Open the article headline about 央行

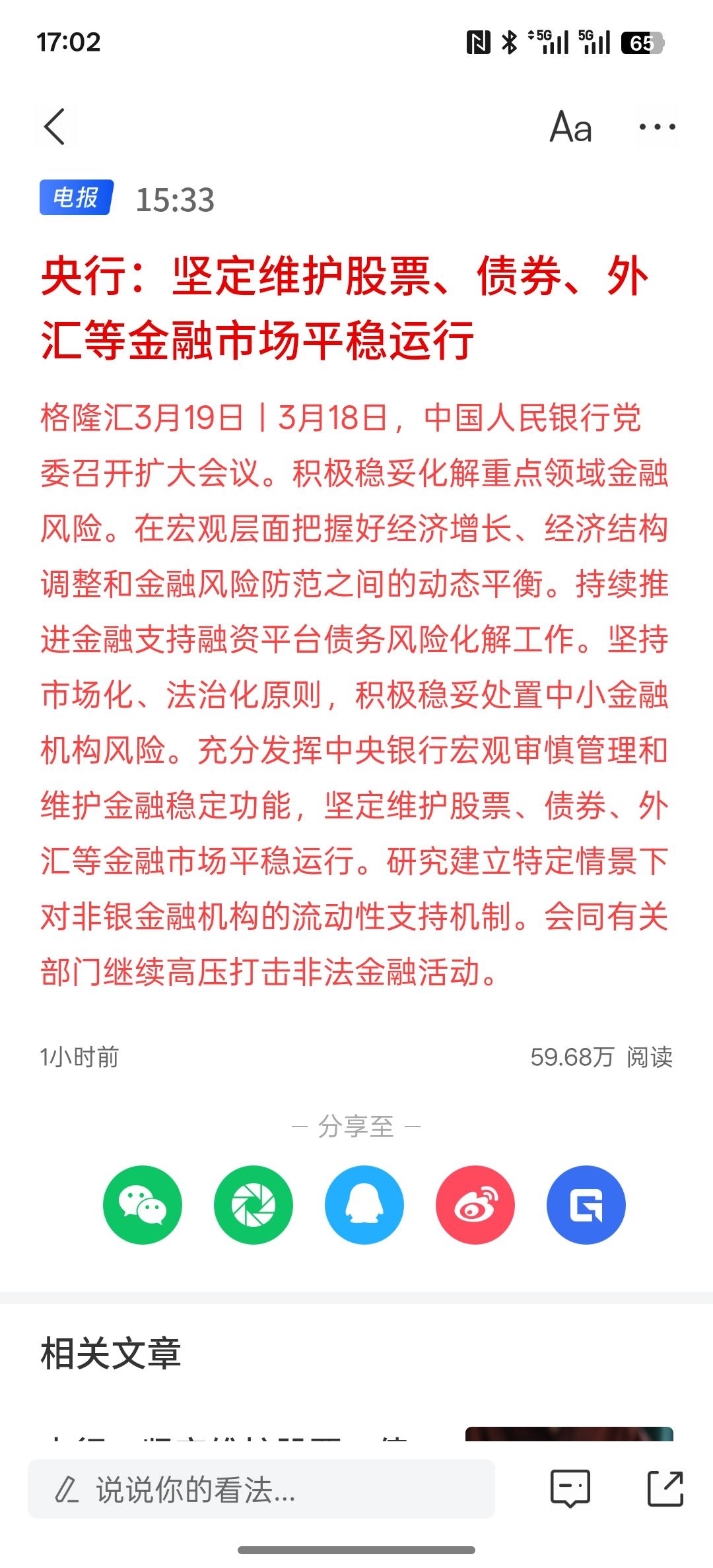point(343,307)
